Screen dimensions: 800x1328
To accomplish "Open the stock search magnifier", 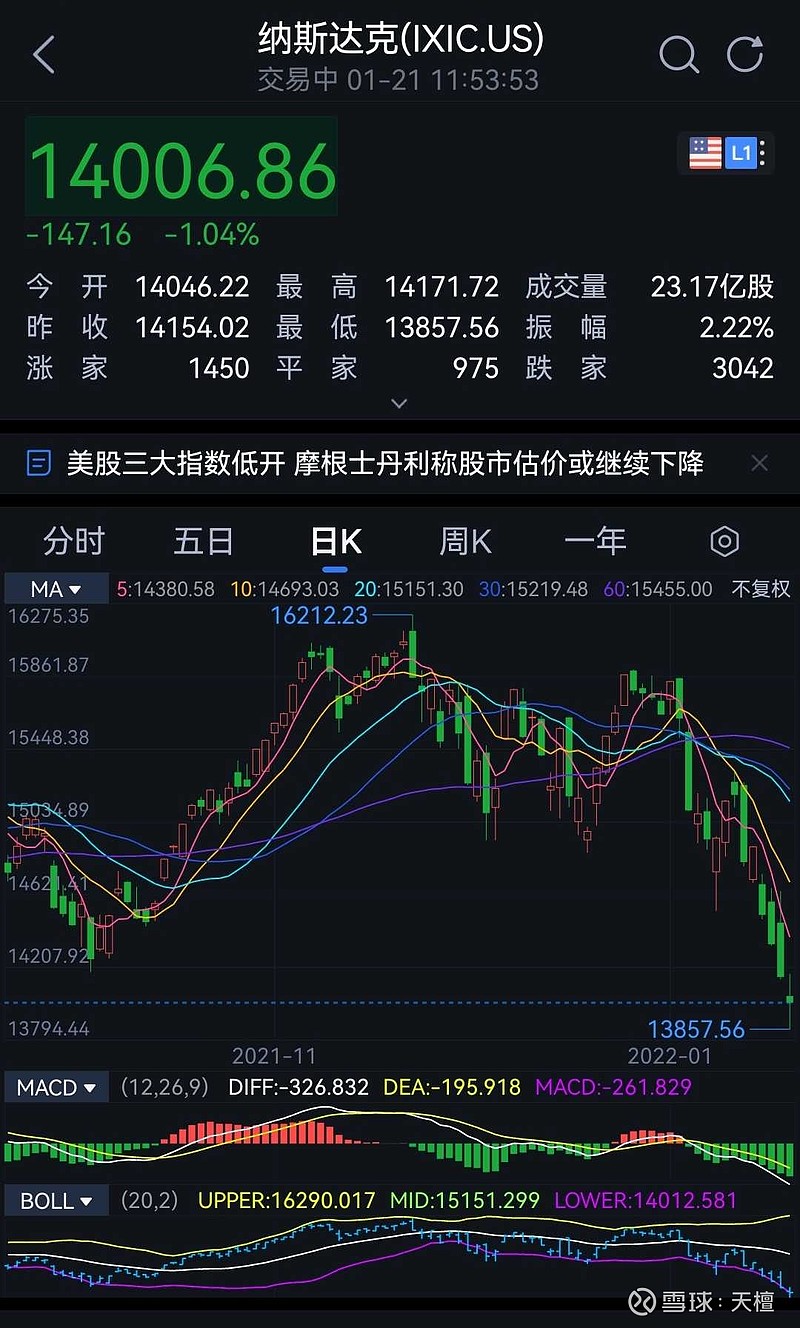I will [x=679, y=55].
